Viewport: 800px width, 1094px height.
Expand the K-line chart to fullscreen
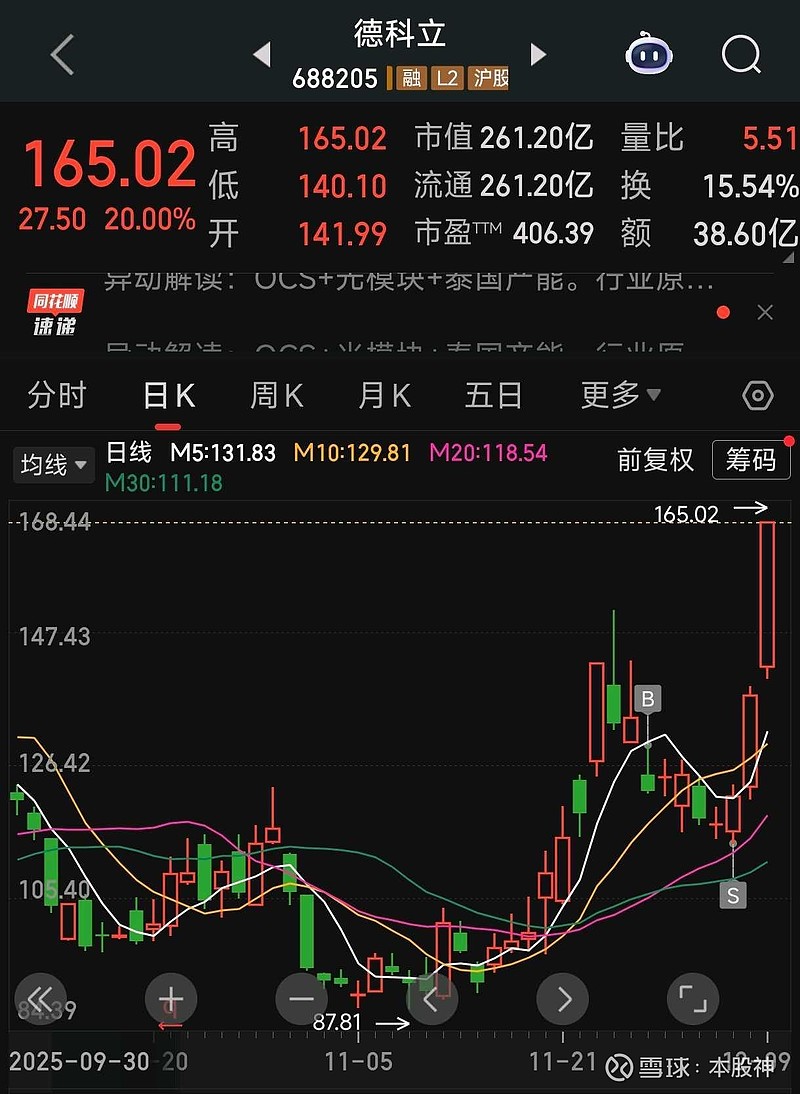point(694,999)
